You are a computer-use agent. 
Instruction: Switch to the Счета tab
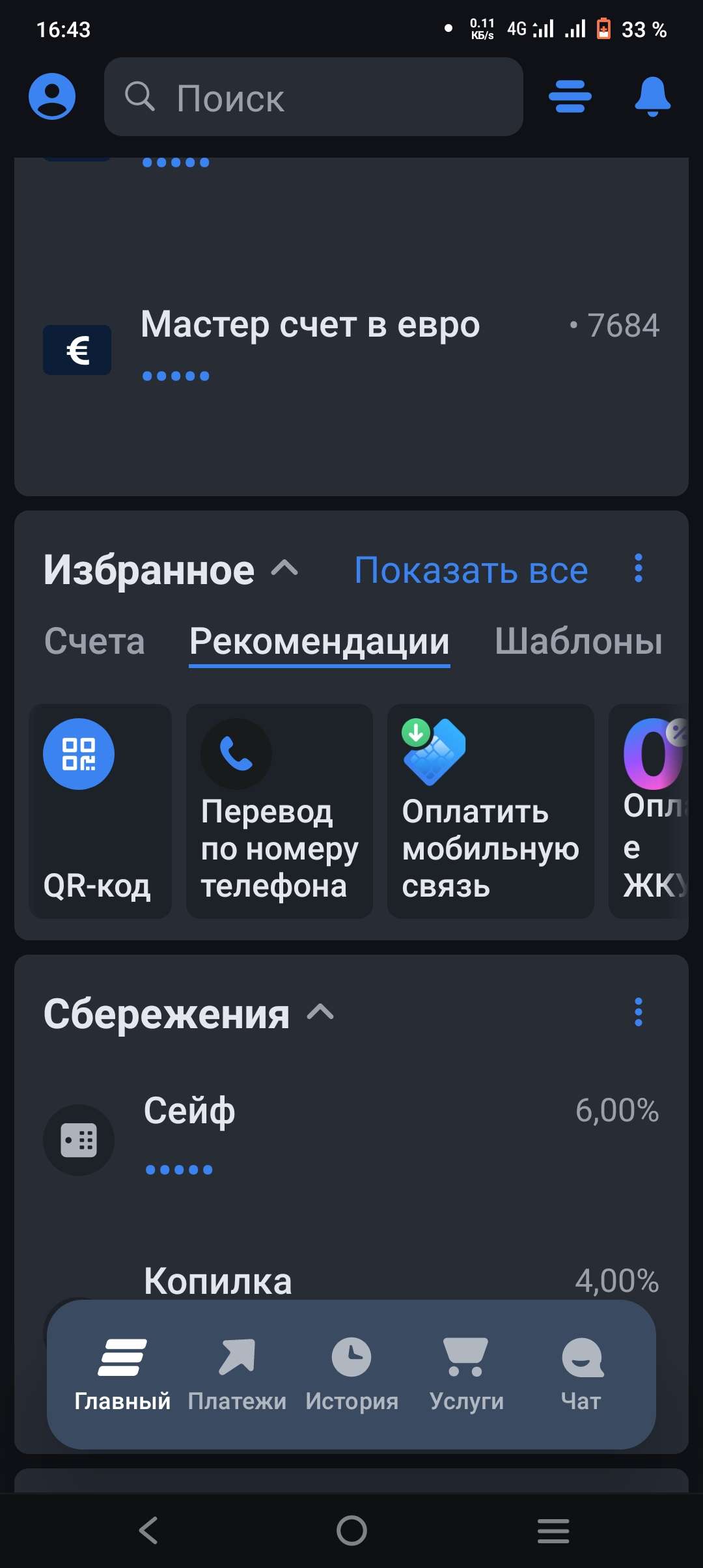click(x=94, y=641)
